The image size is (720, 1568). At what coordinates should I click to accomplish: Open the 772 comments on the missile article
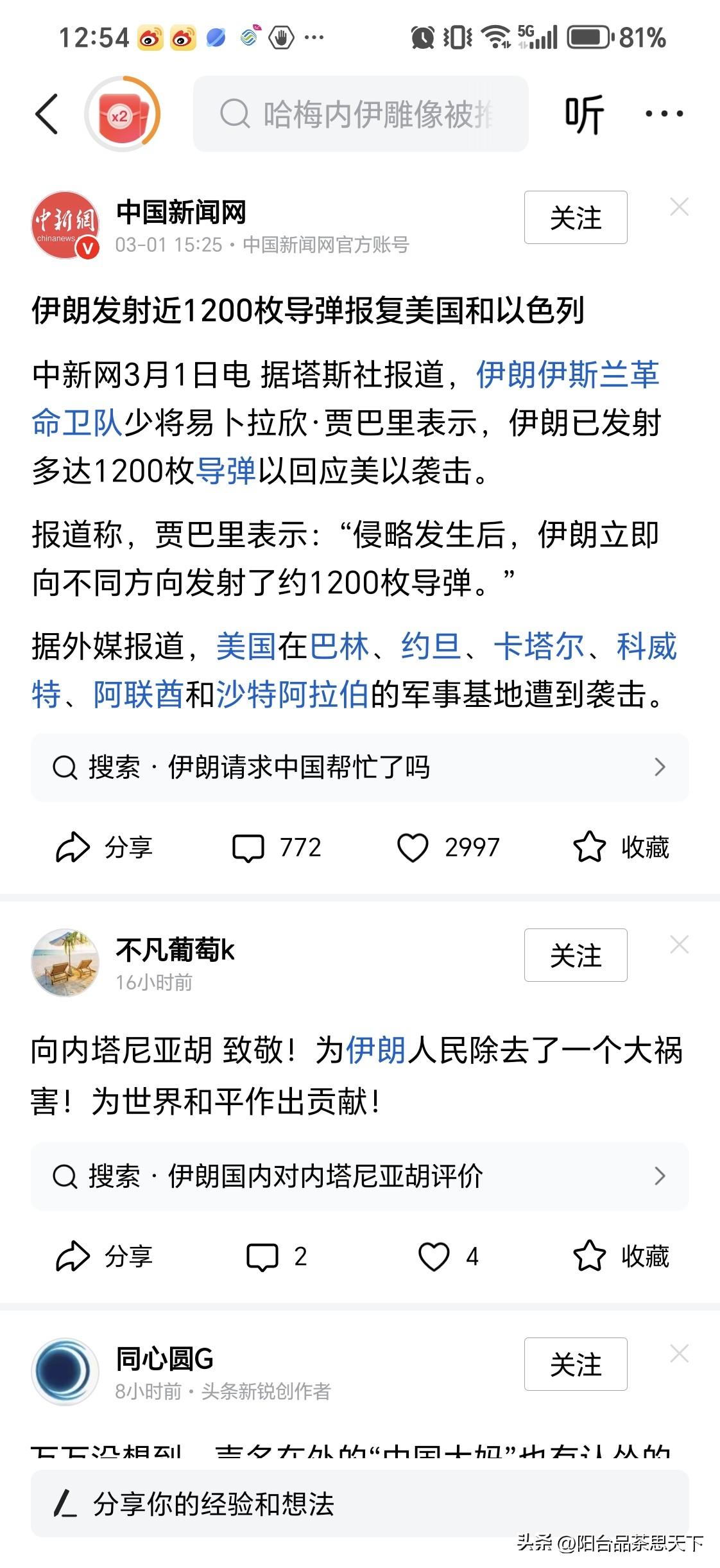pos(276,848)
